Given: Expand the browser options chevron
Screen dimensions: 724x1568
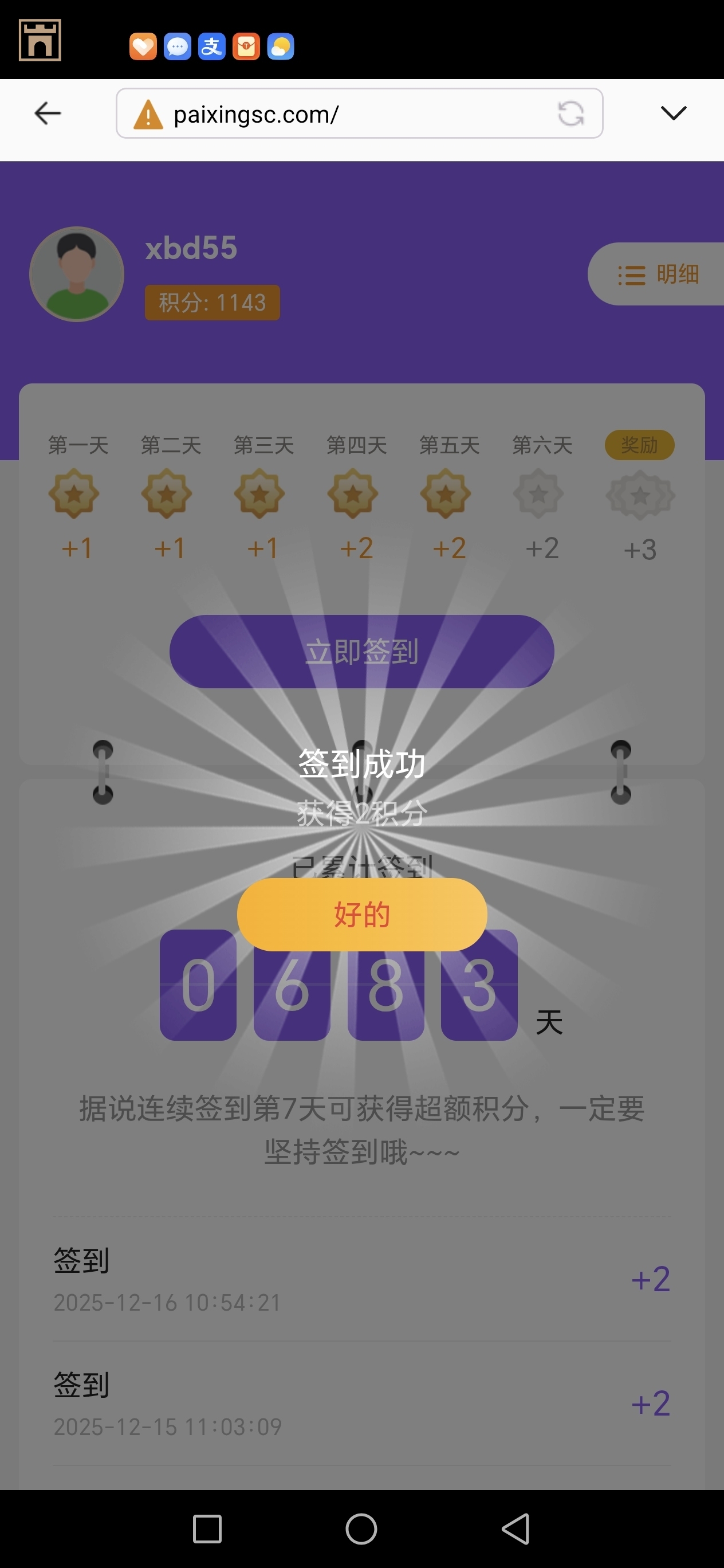Looking at the screenshot, I should (x=673, y=113).
